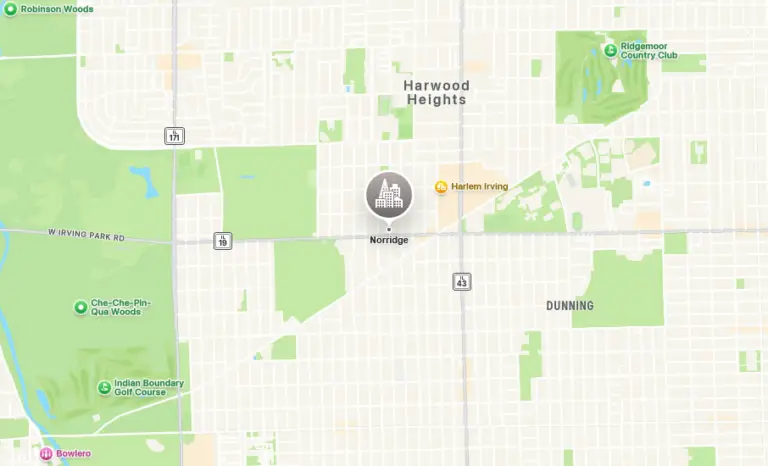Viewport: 768px width, 466px height.
Task: Open the Robinson Woods park marker
Action: (10, 9)
